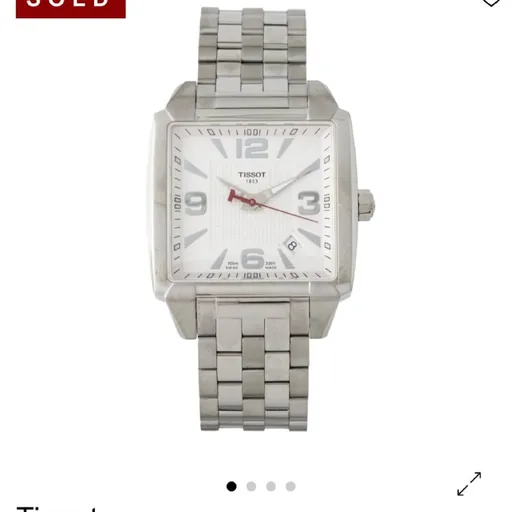Jump to the second image dot

(x=251, y=486)
